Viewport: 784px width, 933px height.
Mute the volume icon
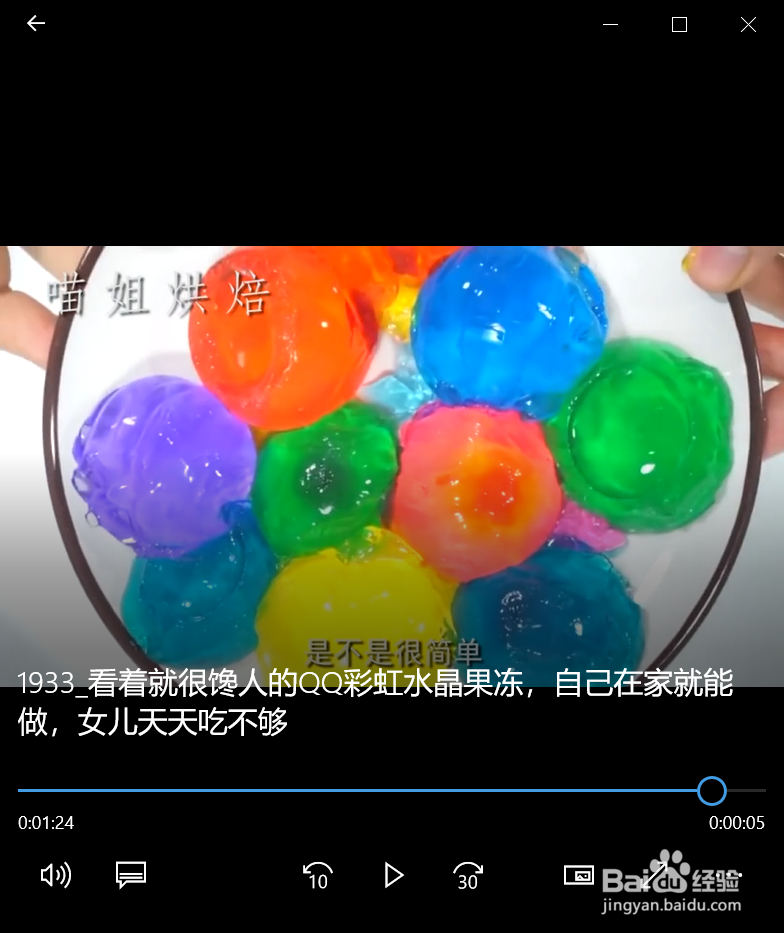[x=56, y=875]
